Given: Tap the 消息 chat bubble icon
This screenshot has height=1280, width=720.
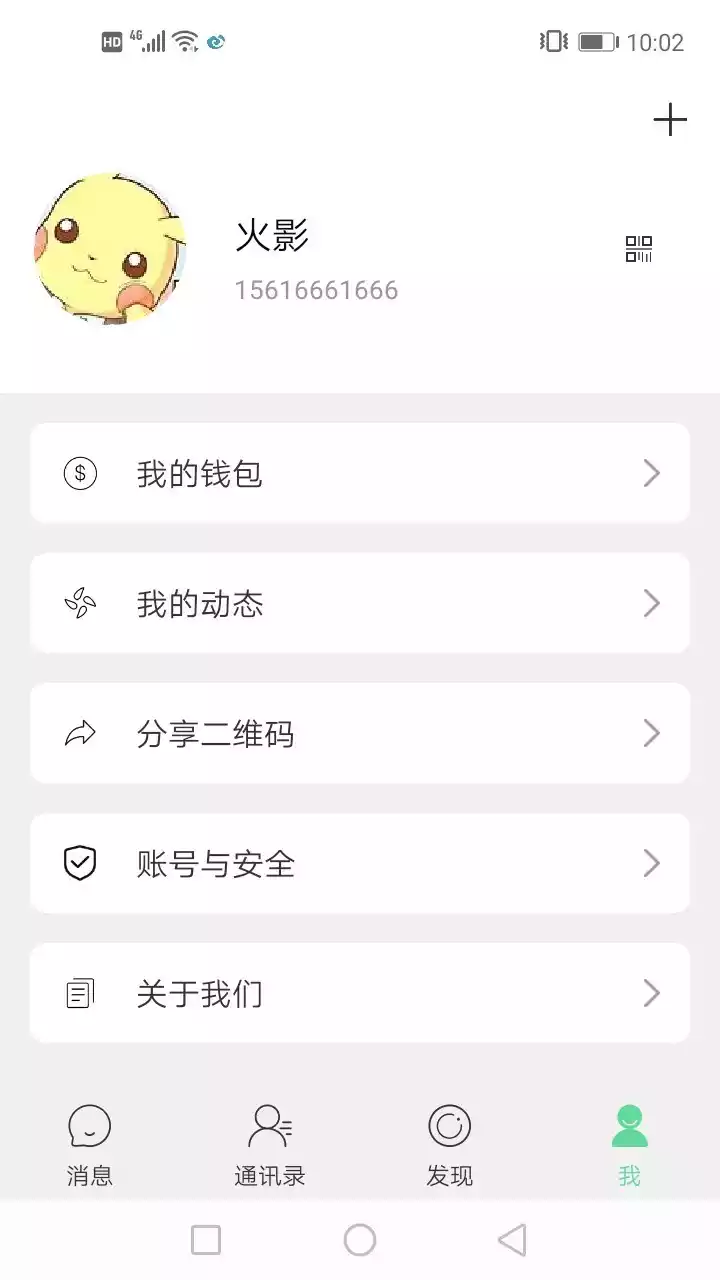Looking at the screenshot, I should click(x=89, y=1125).
